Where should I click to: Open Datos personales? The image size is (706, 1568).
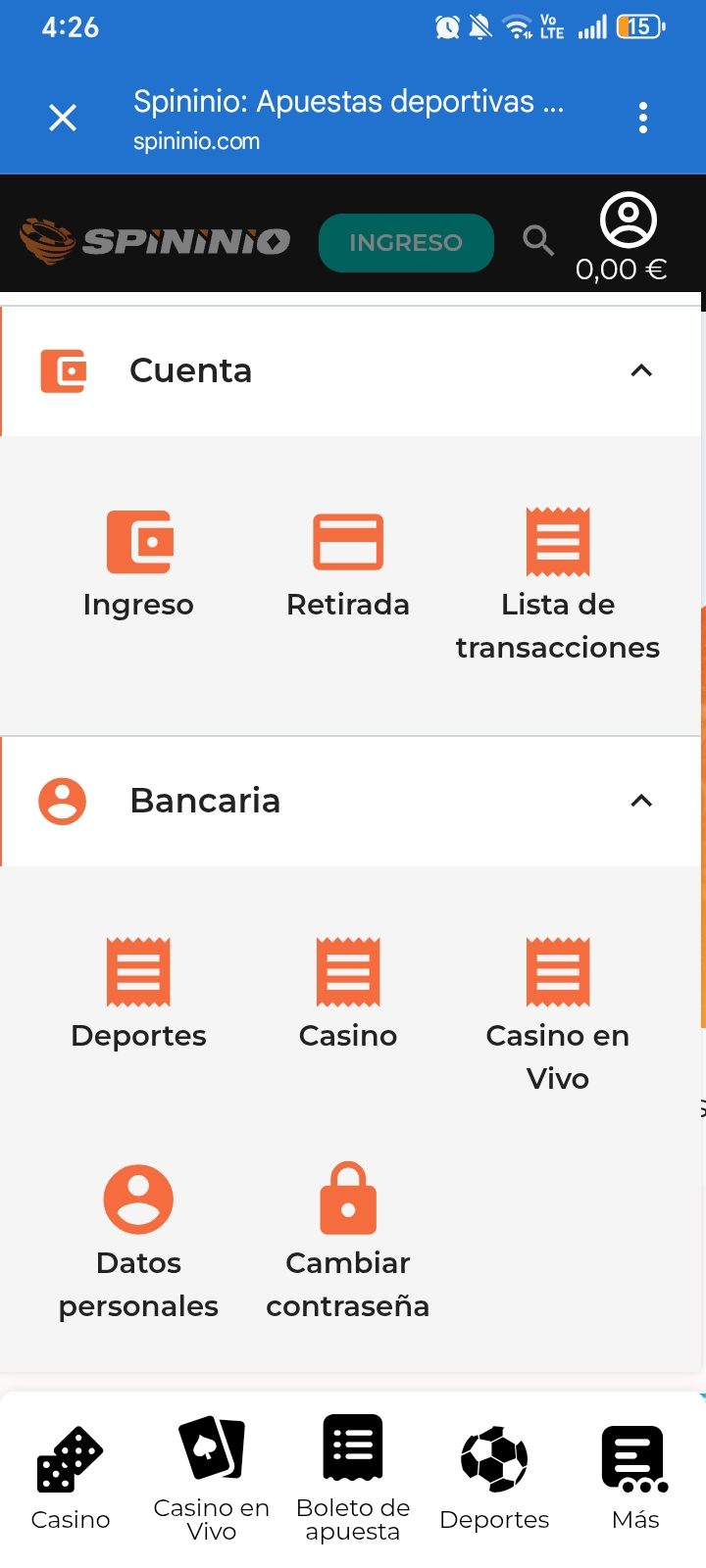[138, 1241]
